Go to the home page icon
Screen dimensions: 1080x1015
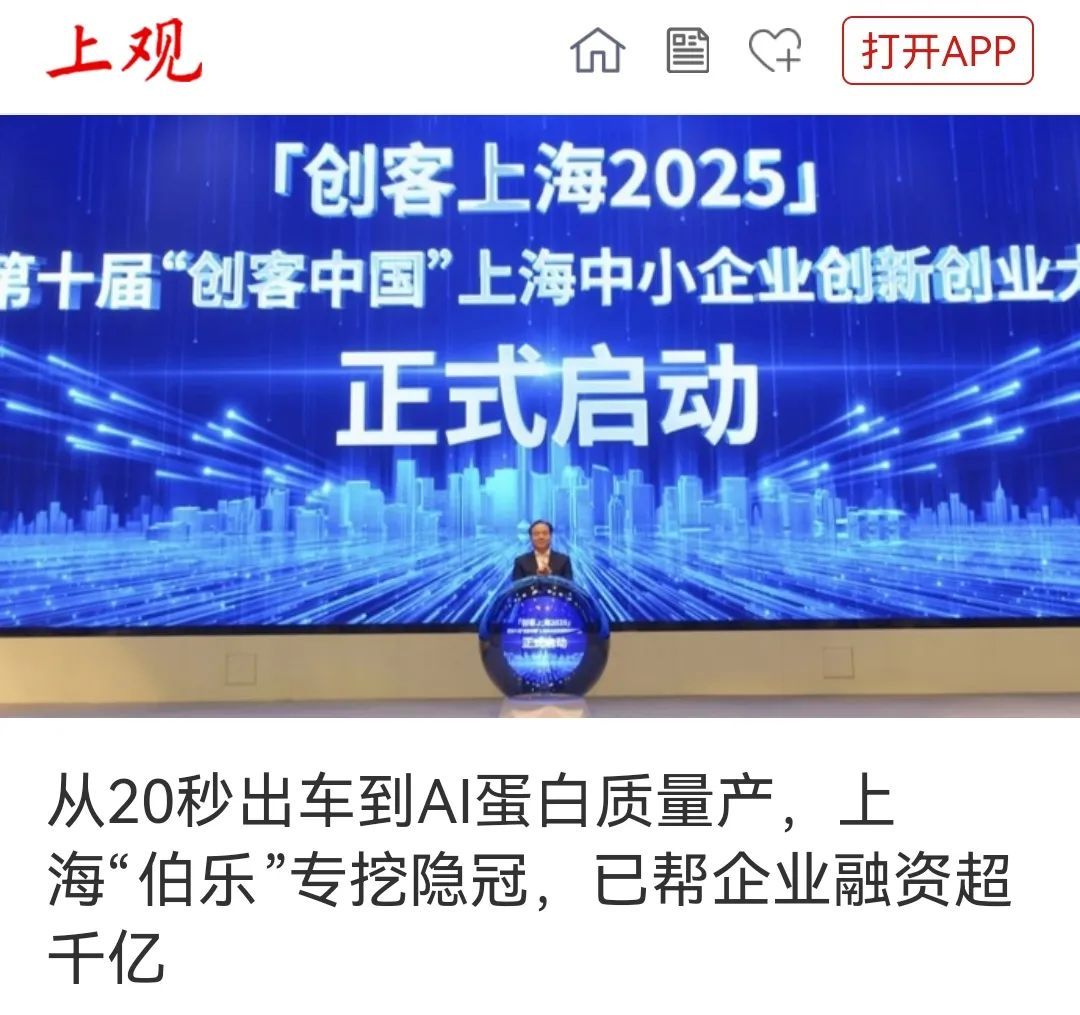coord(597,50)
